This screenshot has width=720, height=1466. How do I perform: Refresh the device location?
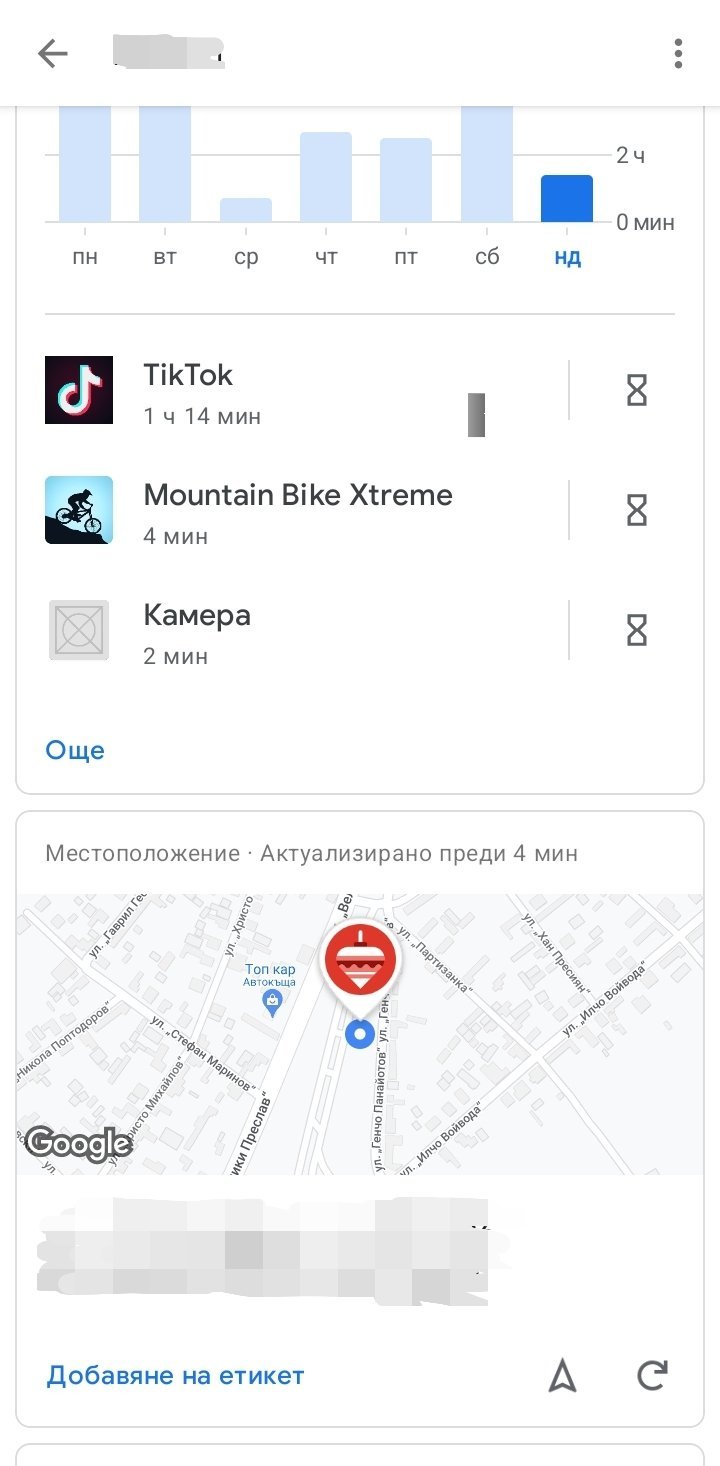(653, 1377)
